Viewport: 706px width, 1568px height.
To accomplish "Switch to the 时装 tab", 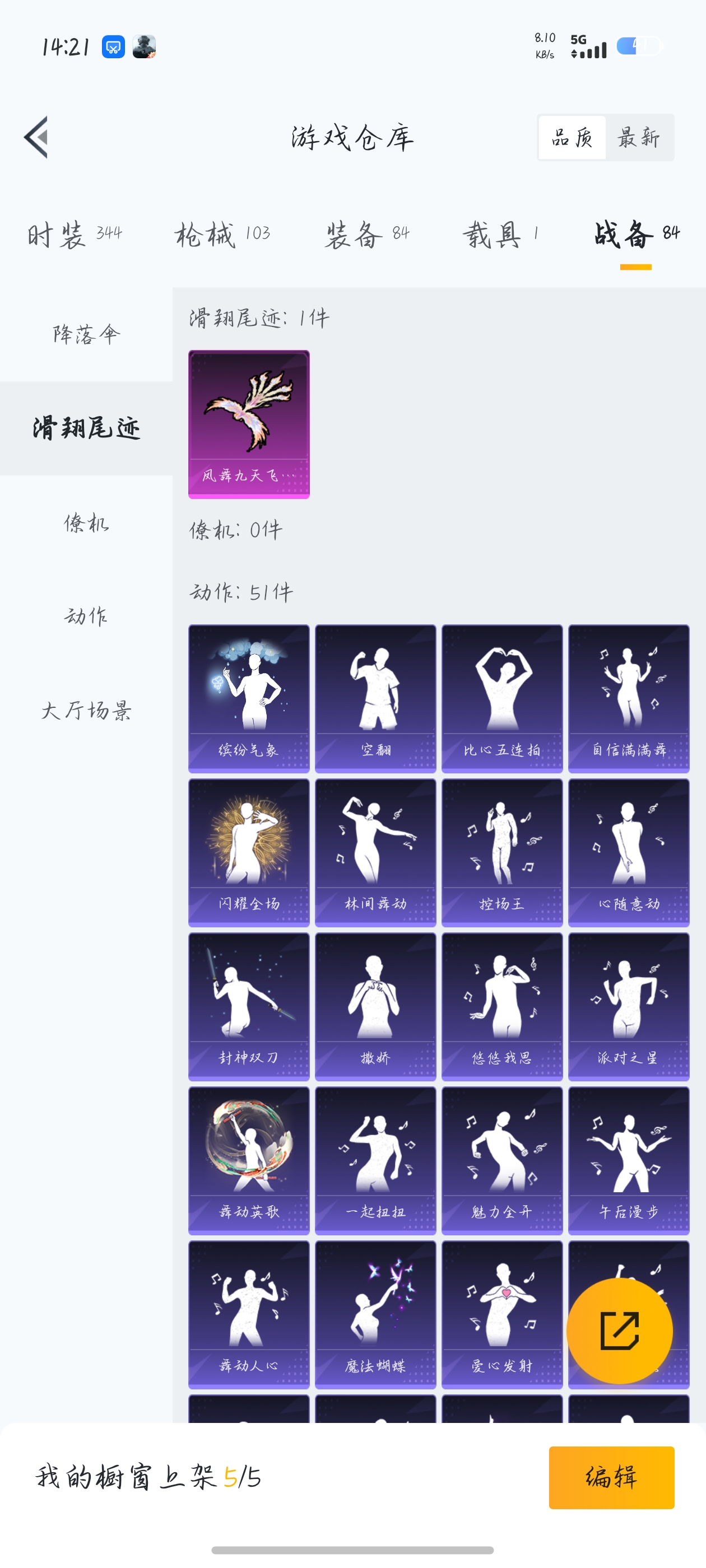I will (74, 234).
